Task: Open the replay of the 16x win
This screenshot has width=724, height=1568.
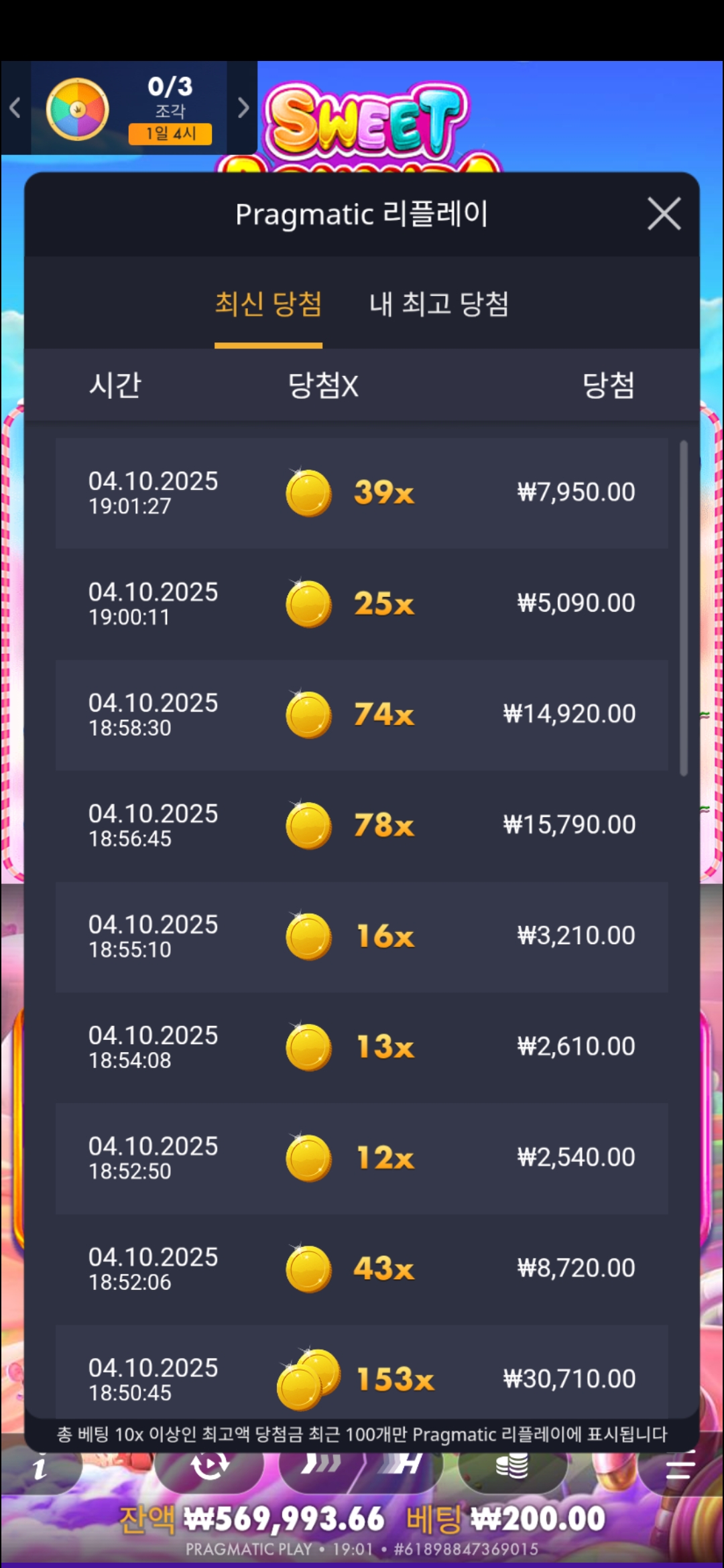Action: pos(361,936)
